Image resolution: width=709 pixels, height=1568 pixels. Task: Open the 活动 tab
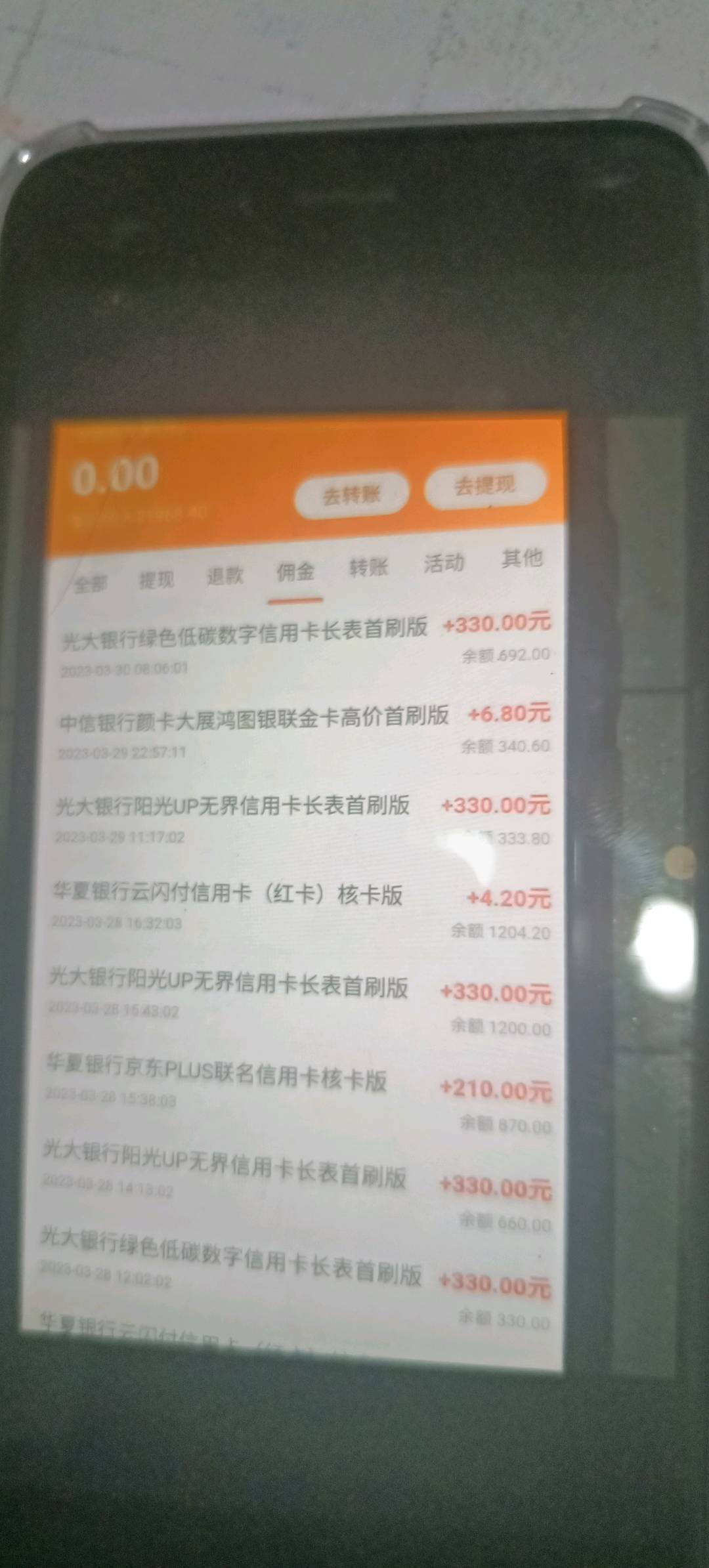[x=444, y=562]
